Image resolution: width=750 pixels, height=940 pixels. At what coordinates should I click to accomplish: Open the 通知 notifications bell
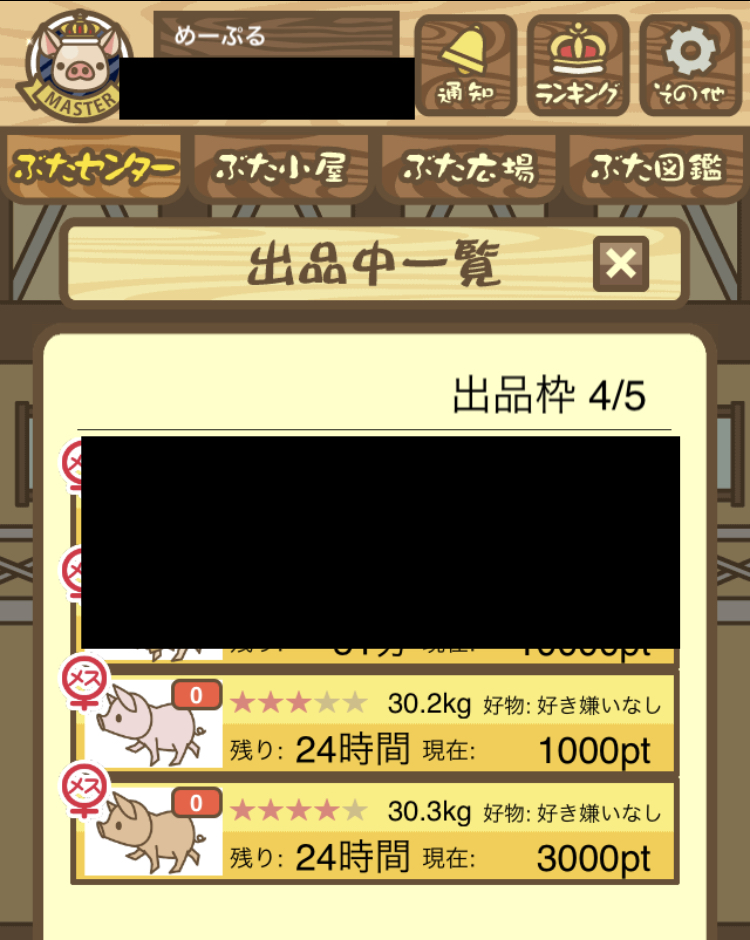click(x=465, y=65)
